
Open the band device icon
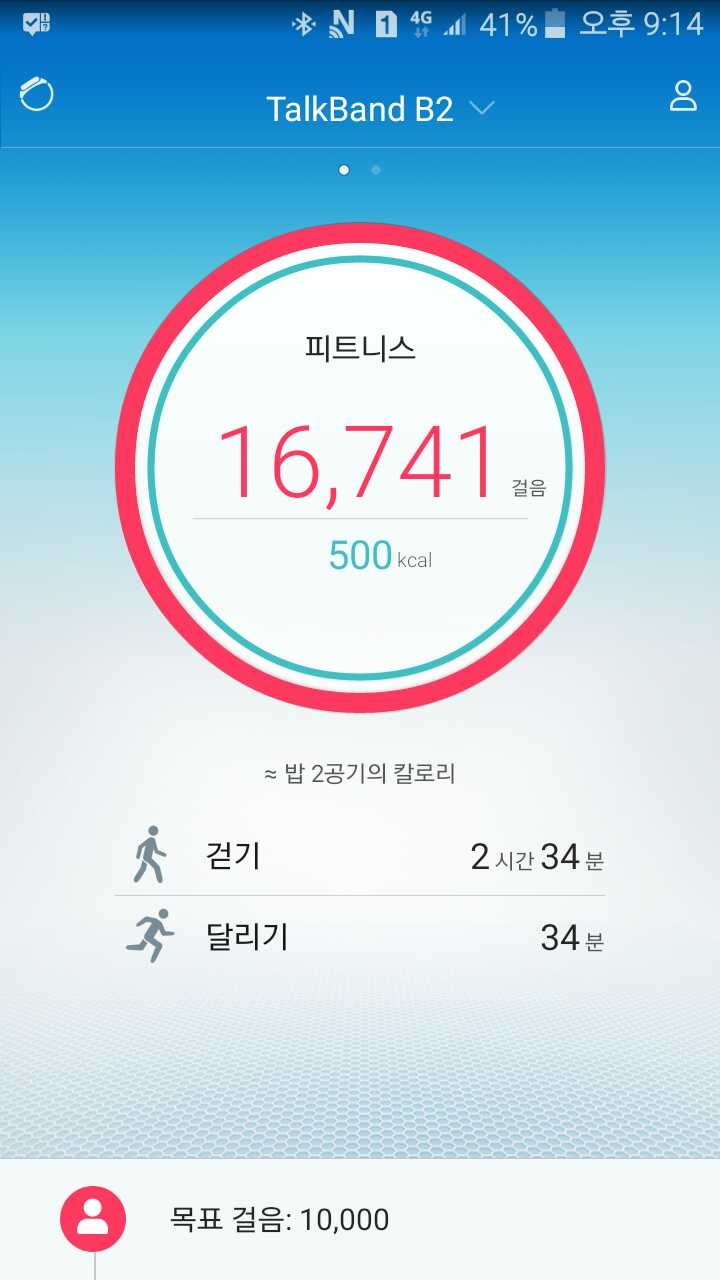coord(37,95)
